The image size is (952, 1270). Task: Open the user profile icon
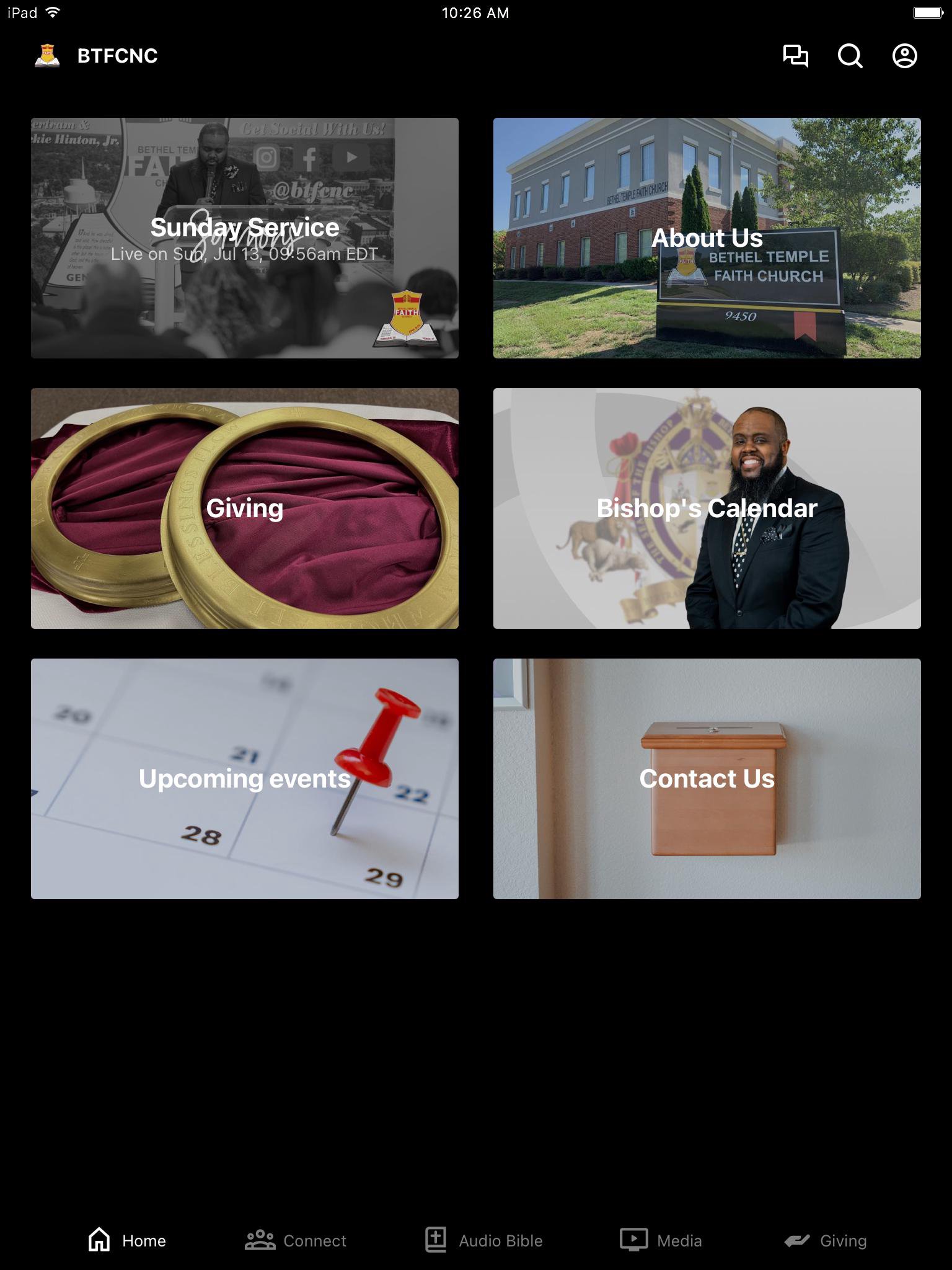[x=904, y=56]
